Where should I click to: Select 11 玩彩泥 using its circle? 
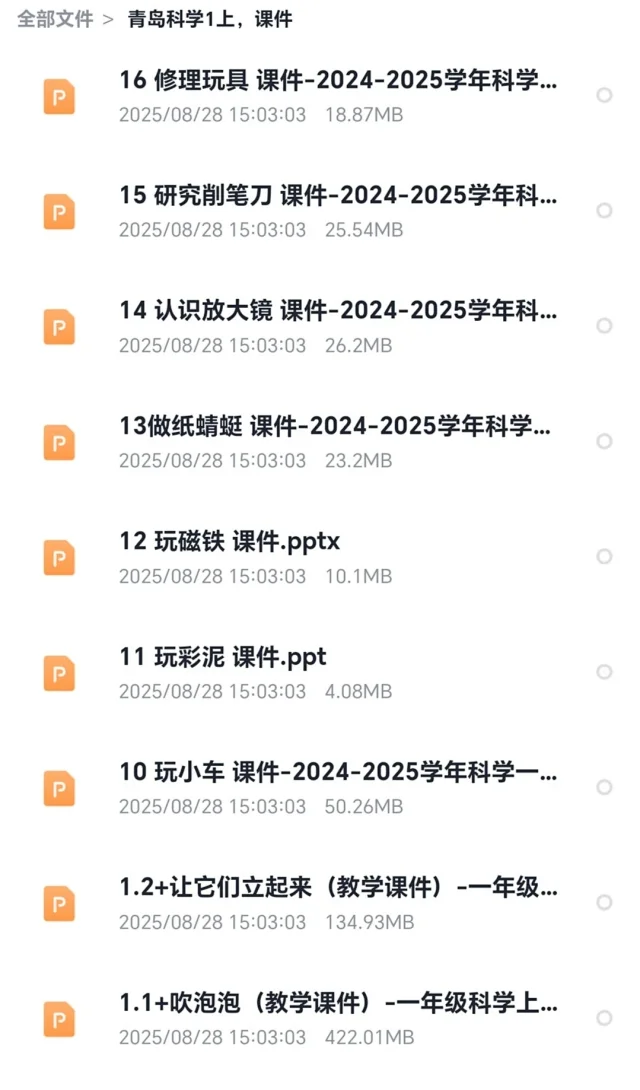pyautogui.click(x=604, y=672)
